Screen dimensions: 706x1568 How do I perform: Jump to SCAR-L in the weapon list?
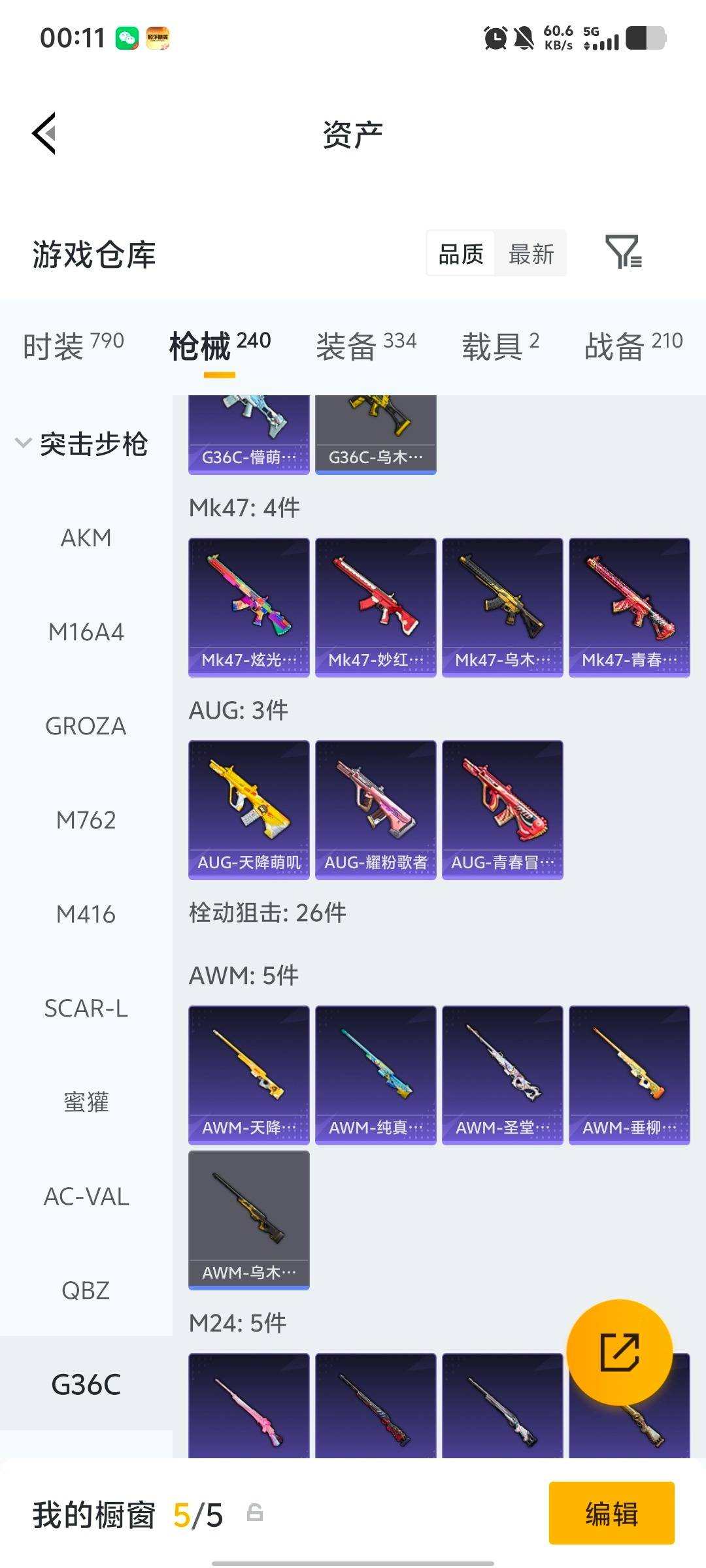click(86, 1009)
